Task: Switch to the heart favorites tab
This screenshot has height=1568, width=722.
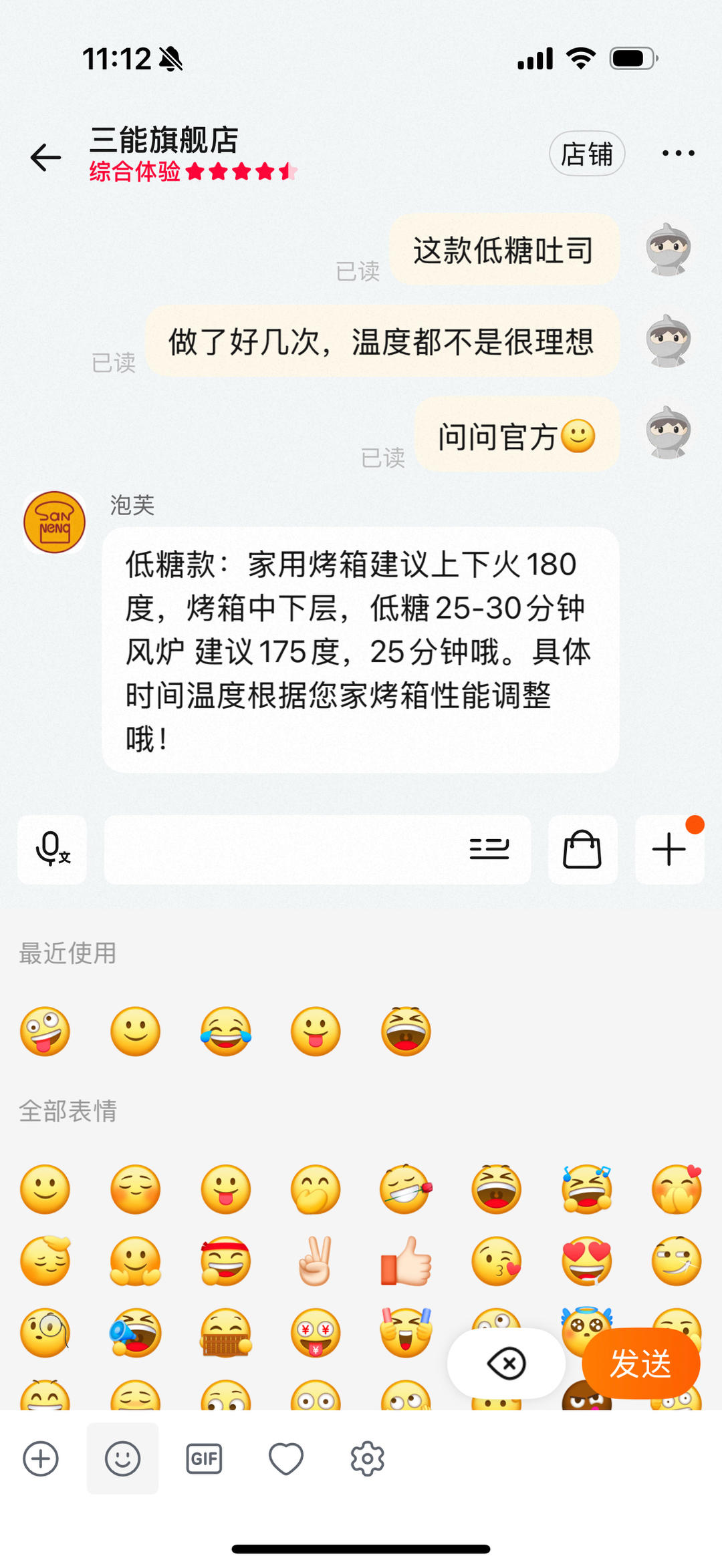Action: click(286, 1458)
